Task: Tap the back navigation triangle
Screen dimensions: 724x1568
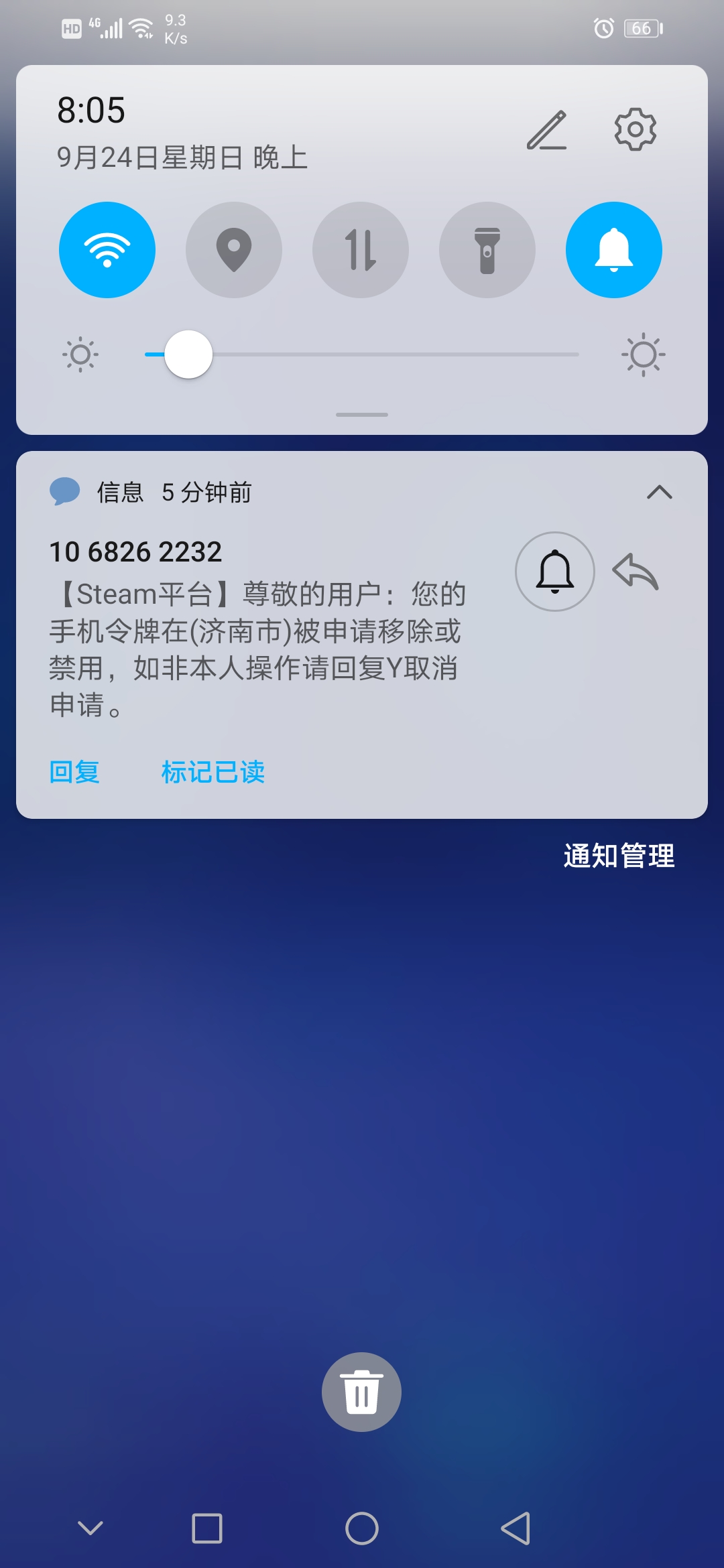Action: click(516, 1528)
